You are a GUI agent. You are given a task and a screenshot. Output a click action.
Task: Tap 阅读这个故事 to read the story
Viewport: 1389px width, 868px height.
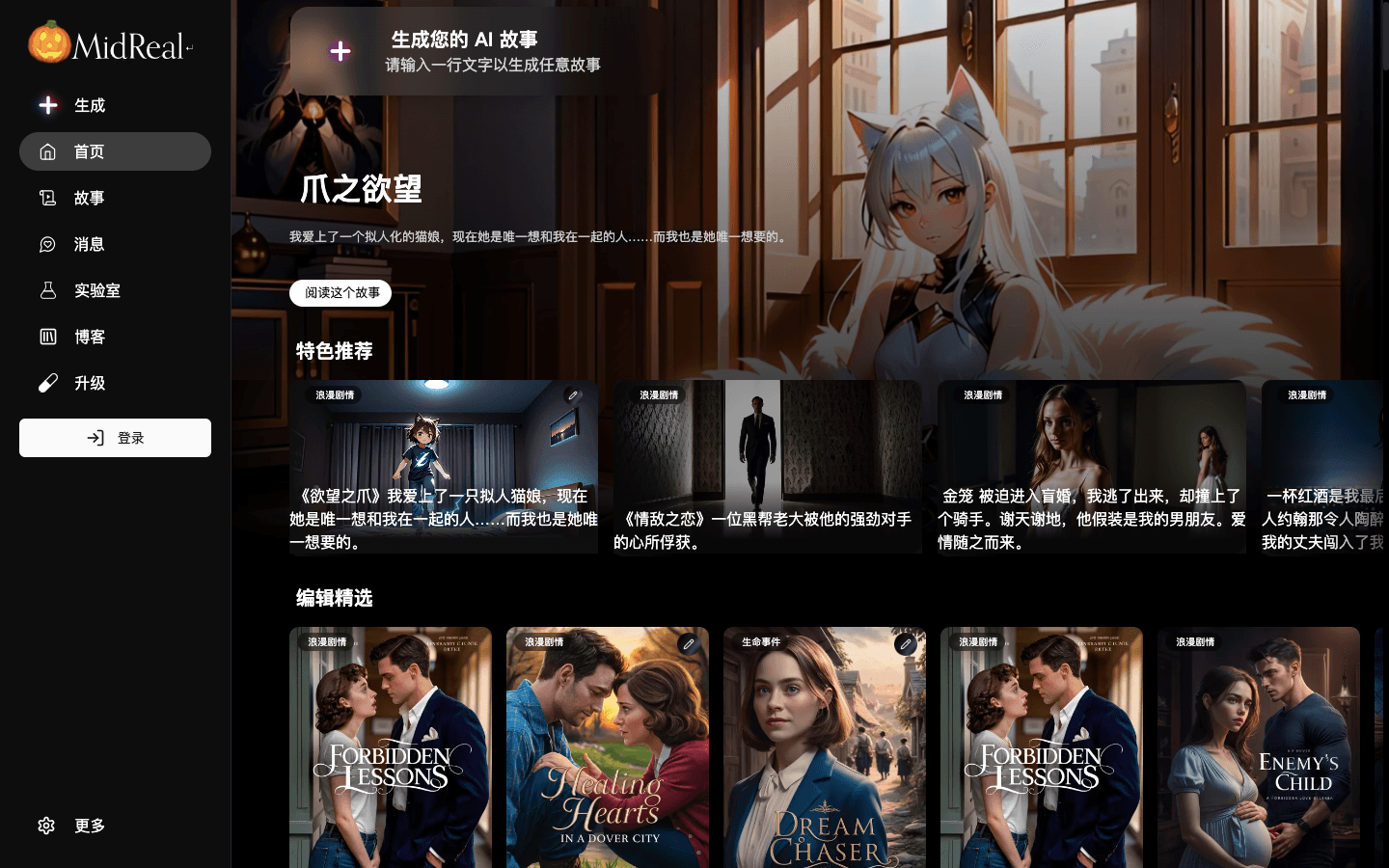click(x=340, y=293)
